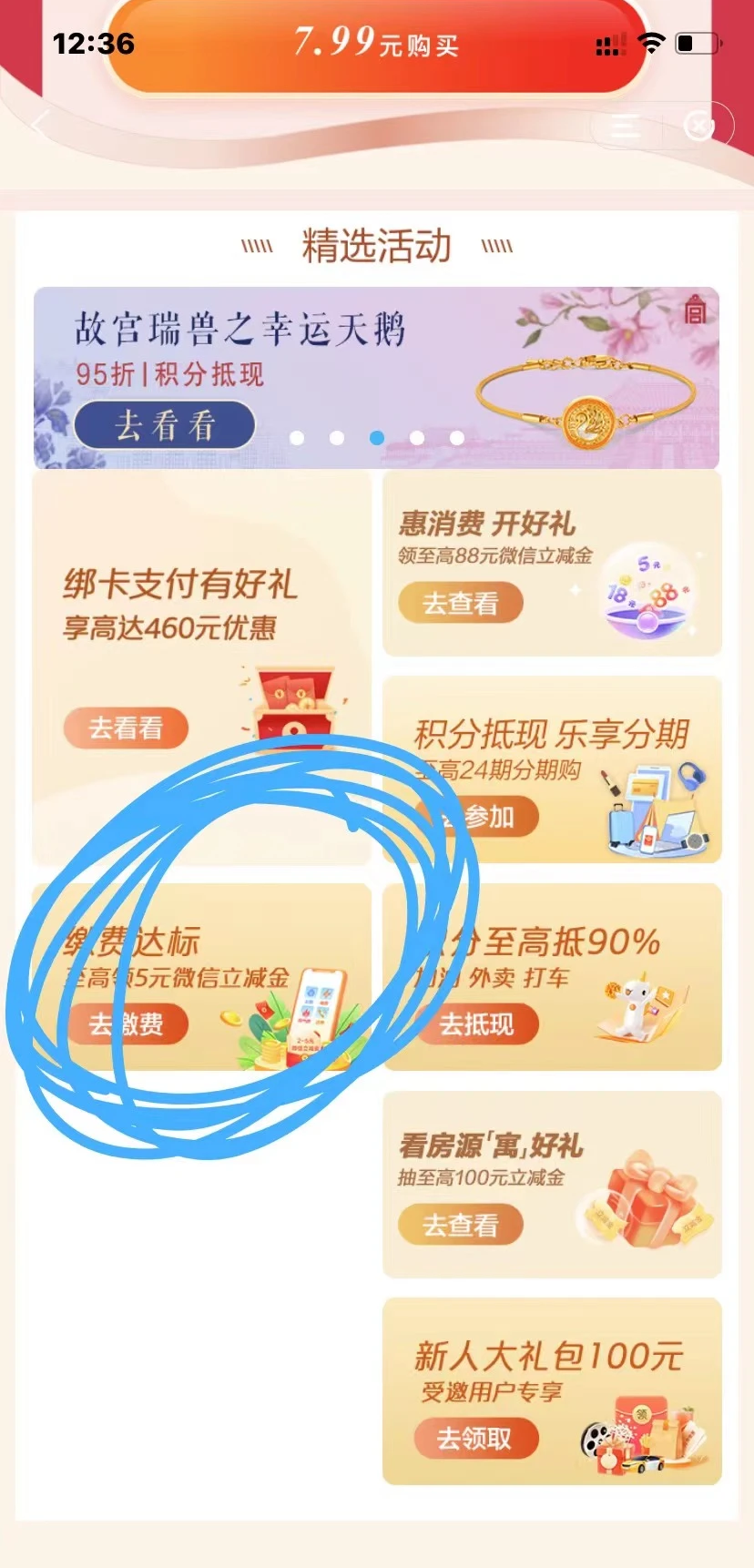Close the mini program with the circle icon
The image size is (754, 1568).
coord(699,126)
